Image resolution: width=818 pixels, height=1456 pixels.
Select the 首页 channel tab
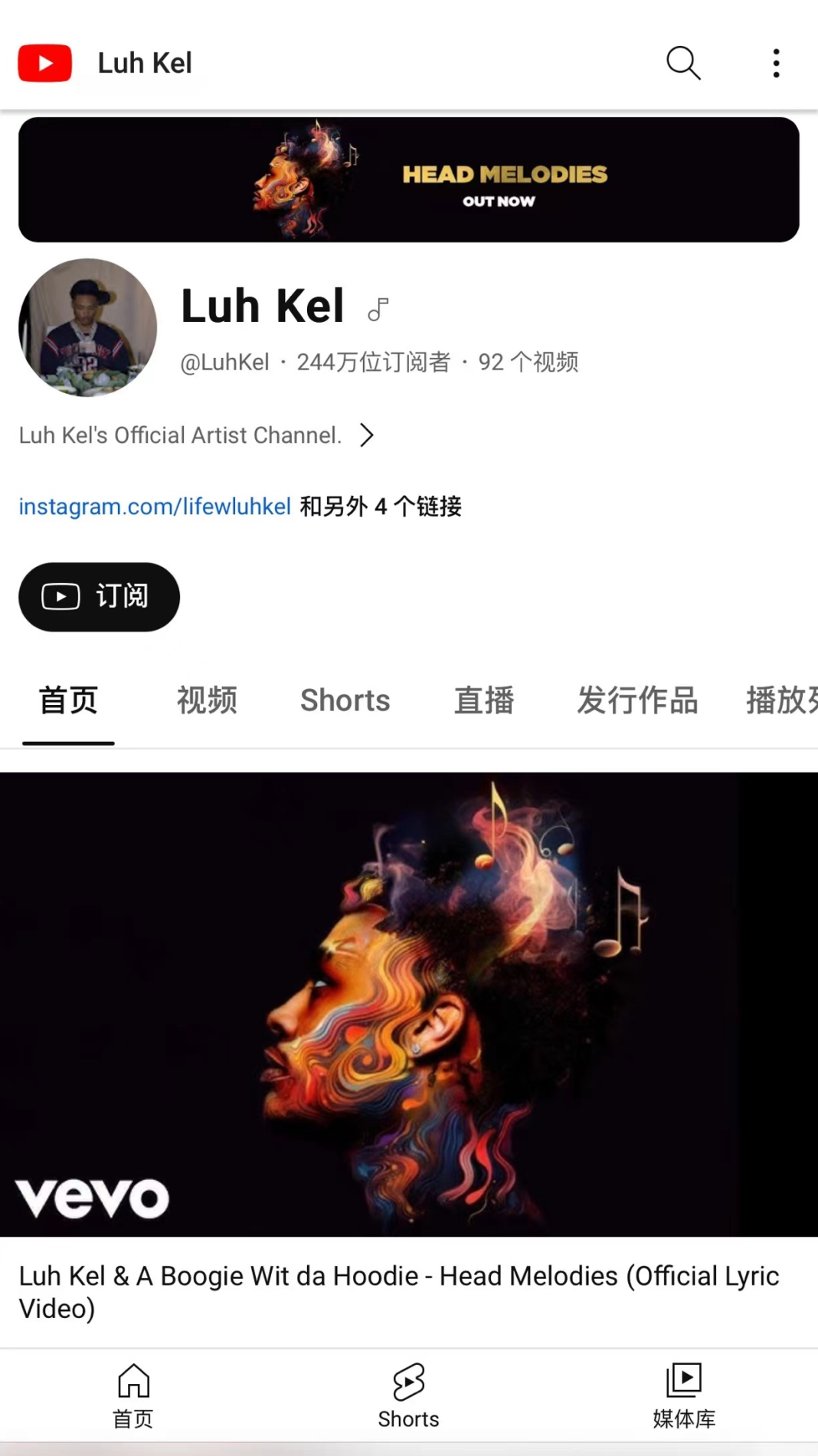(68, 700)
